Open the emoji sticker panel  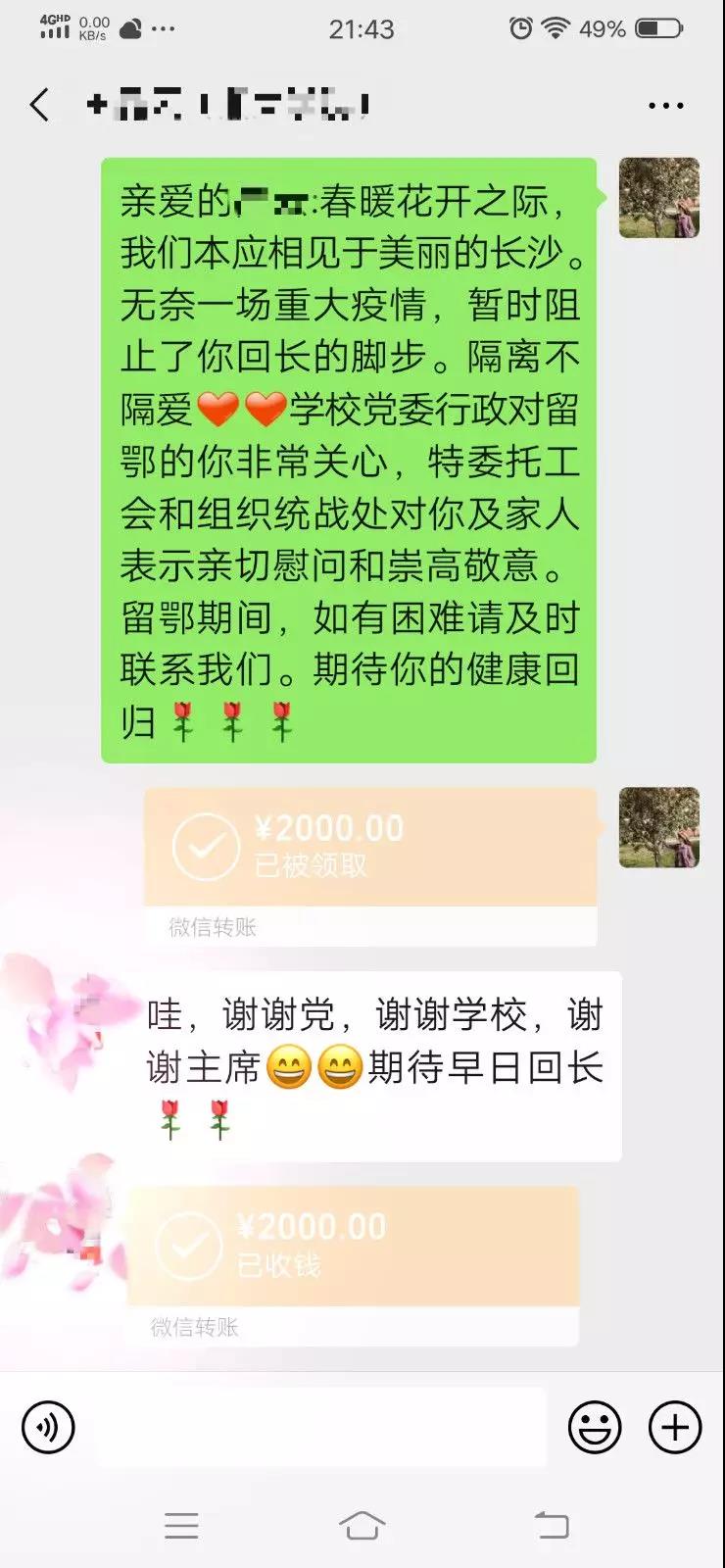pos(595,1427)
